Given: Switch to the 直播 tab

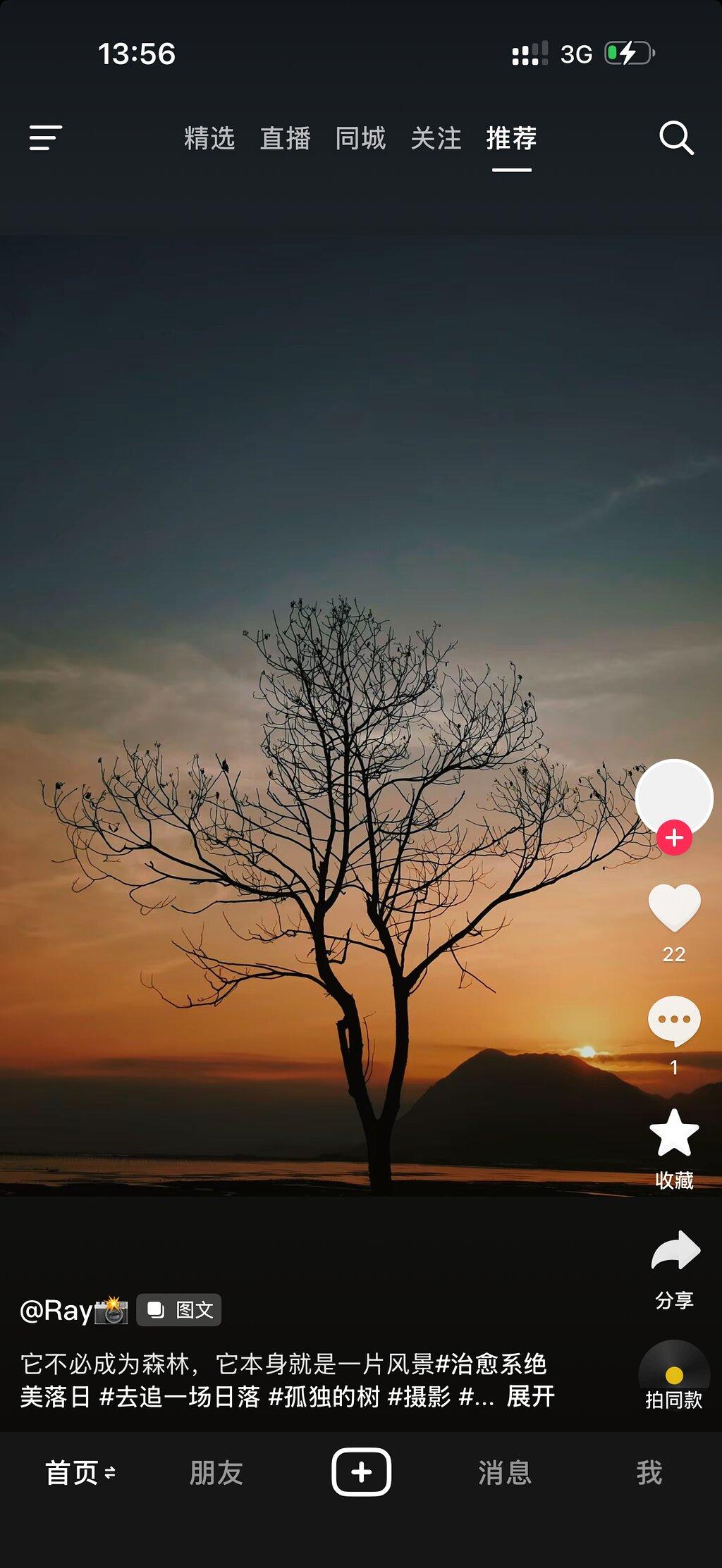Looking at the screenshot, I should point(285,138).
